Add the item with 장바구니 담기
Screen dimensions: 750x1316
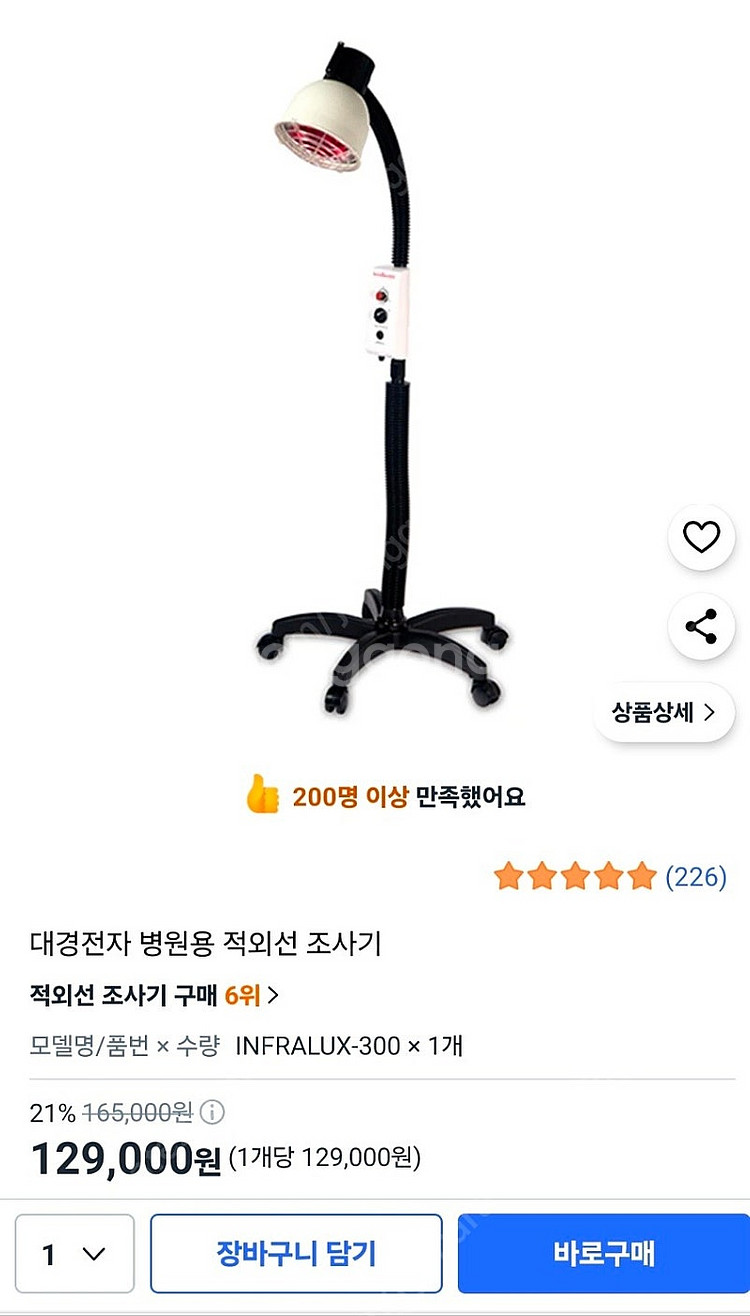tap(296, 1254)
